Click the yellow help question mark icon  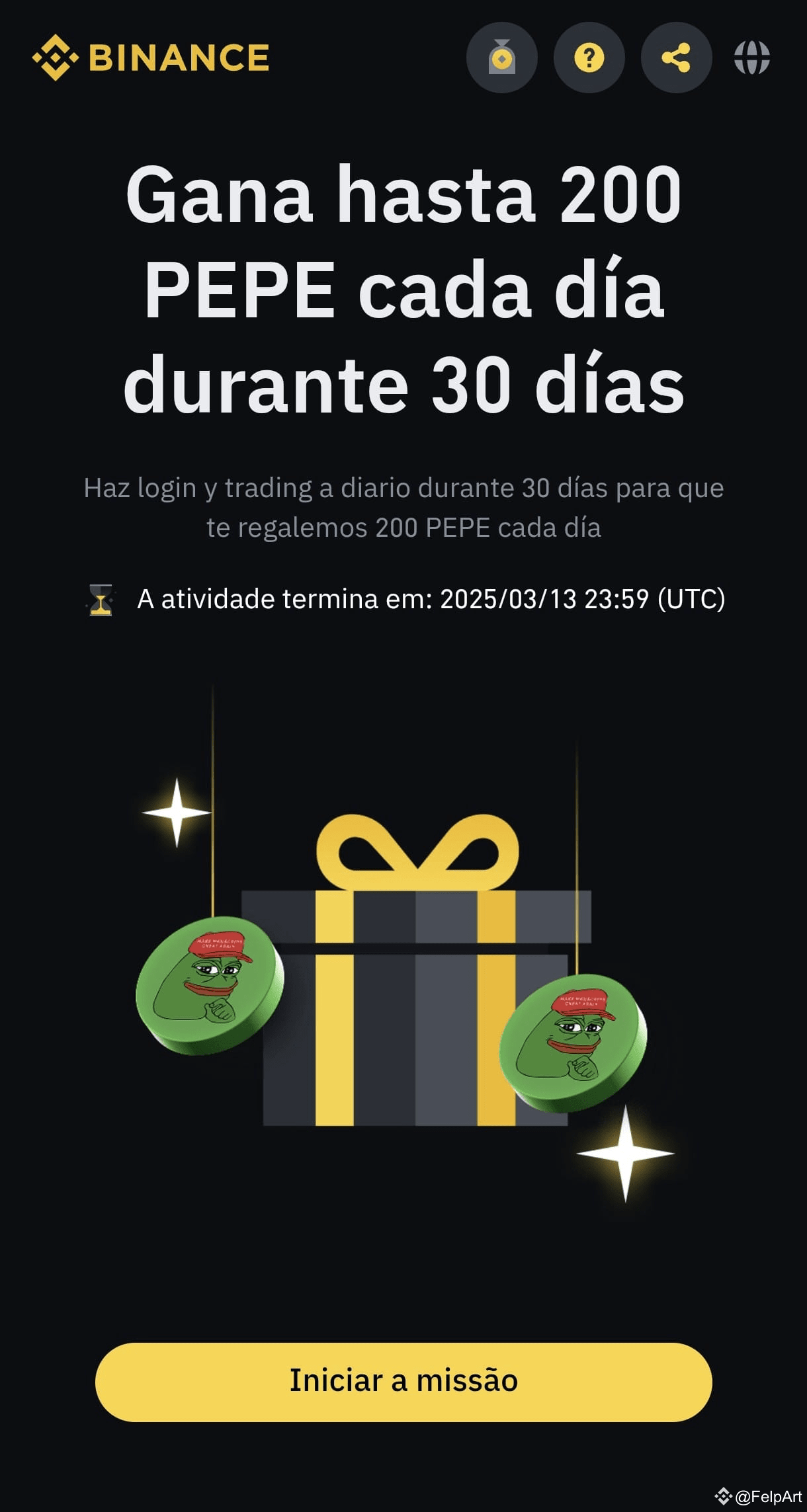tap(589, 58)
